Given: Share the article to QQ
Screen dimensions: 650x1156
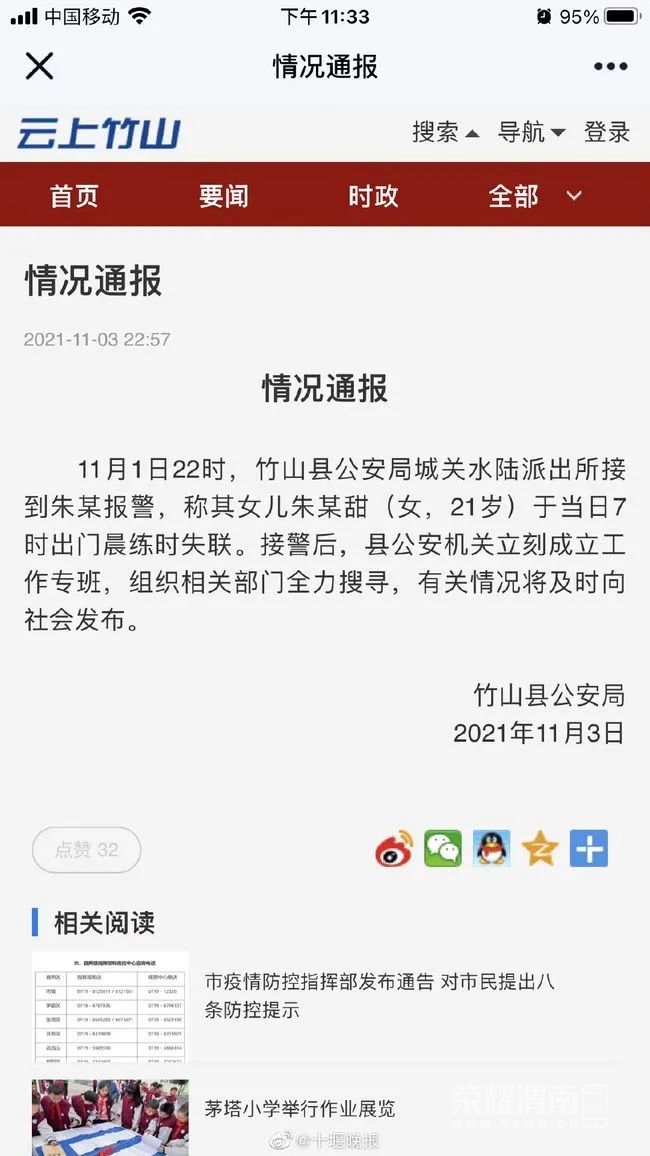Looking at the screenshot, I should (x=491, y=849).
